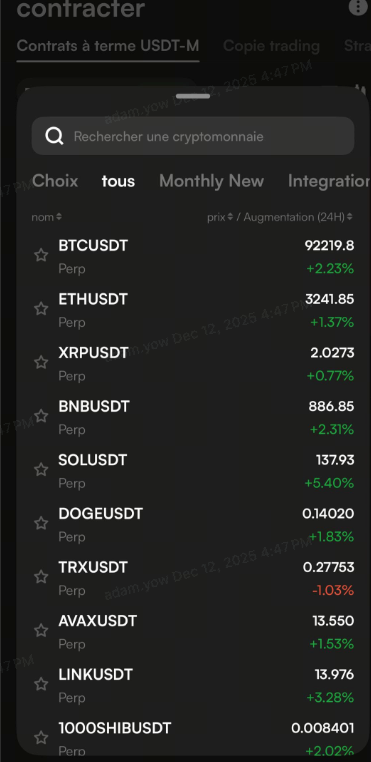
Task: Sort by prix column
Action: click(220, 217)
